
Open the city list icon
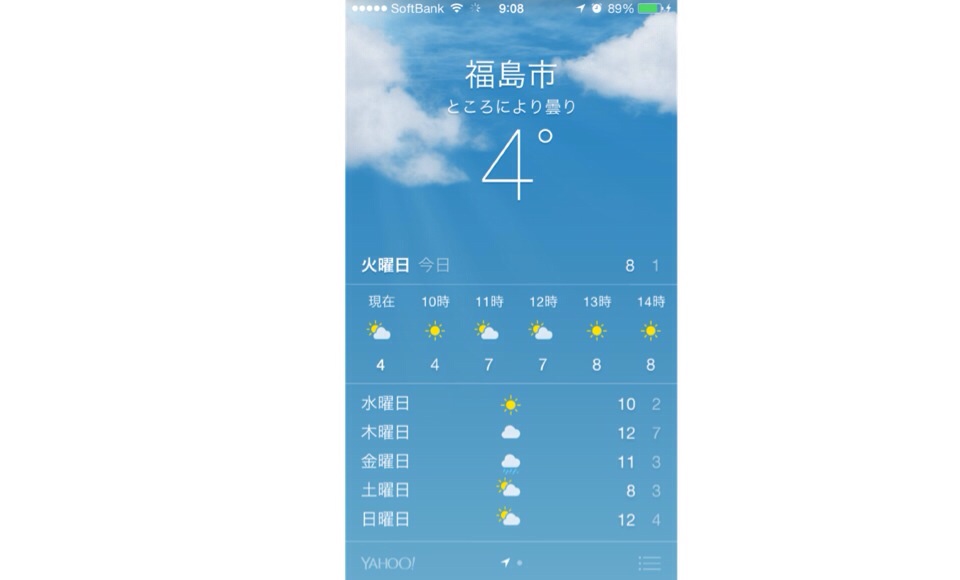coord(649,563)
